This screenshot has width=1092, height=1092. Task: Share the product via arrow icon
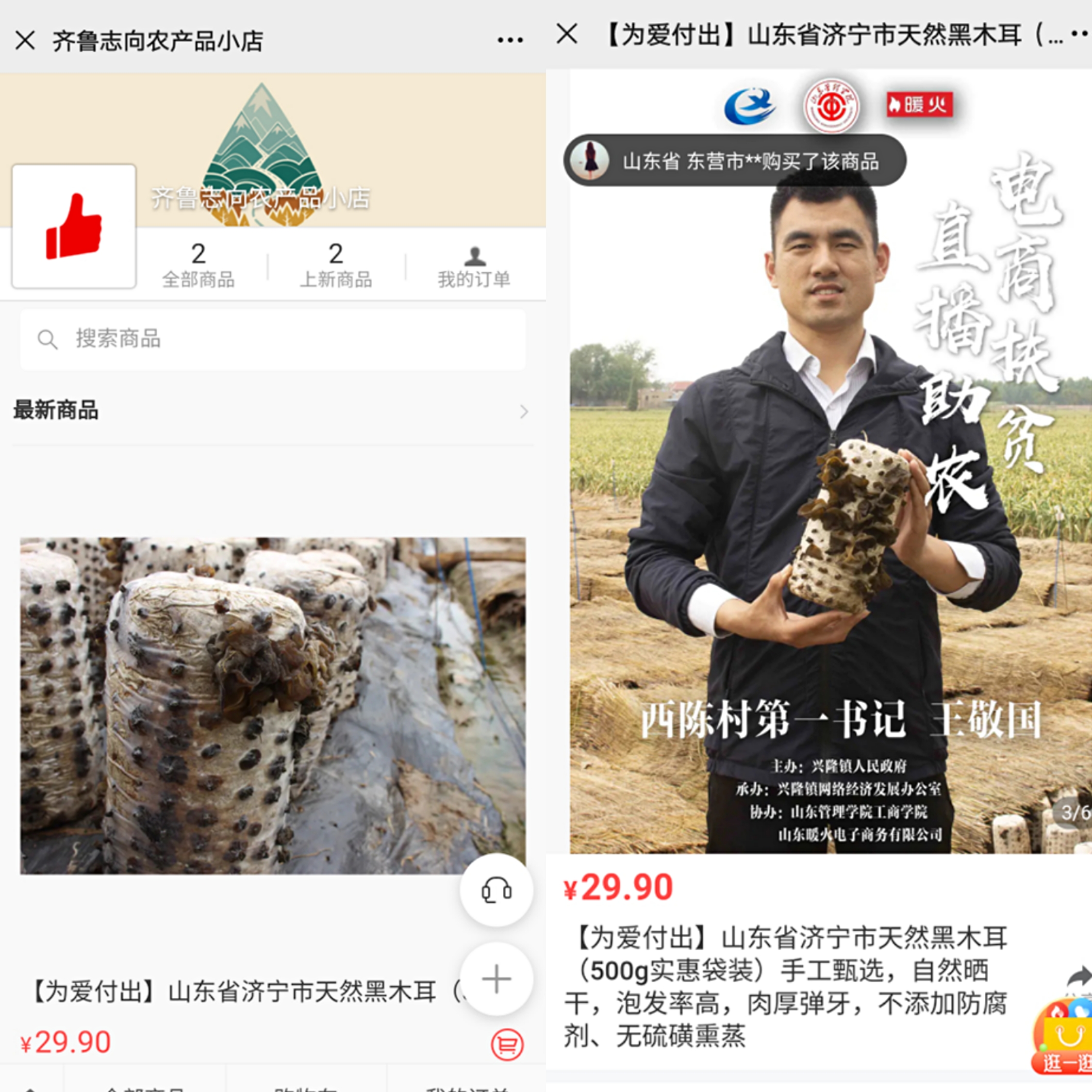pos(1078,976)
